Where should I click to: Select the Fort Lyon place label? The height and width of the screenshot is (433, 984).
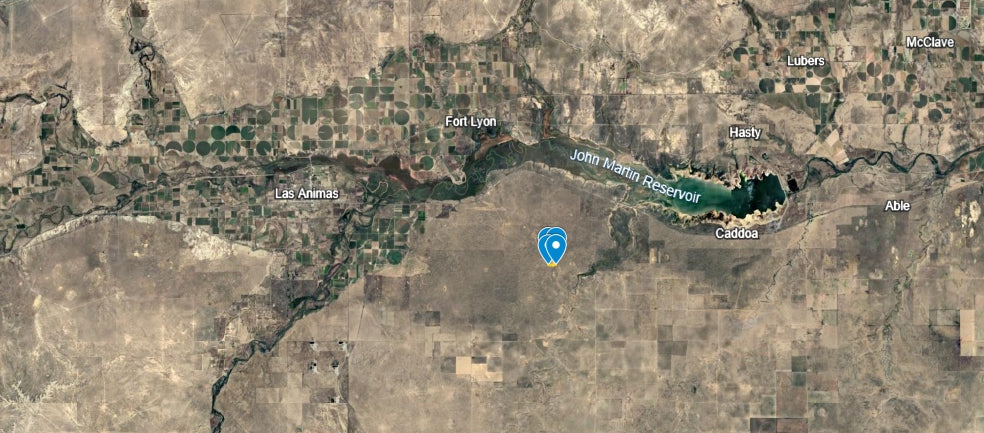[470, 121]
